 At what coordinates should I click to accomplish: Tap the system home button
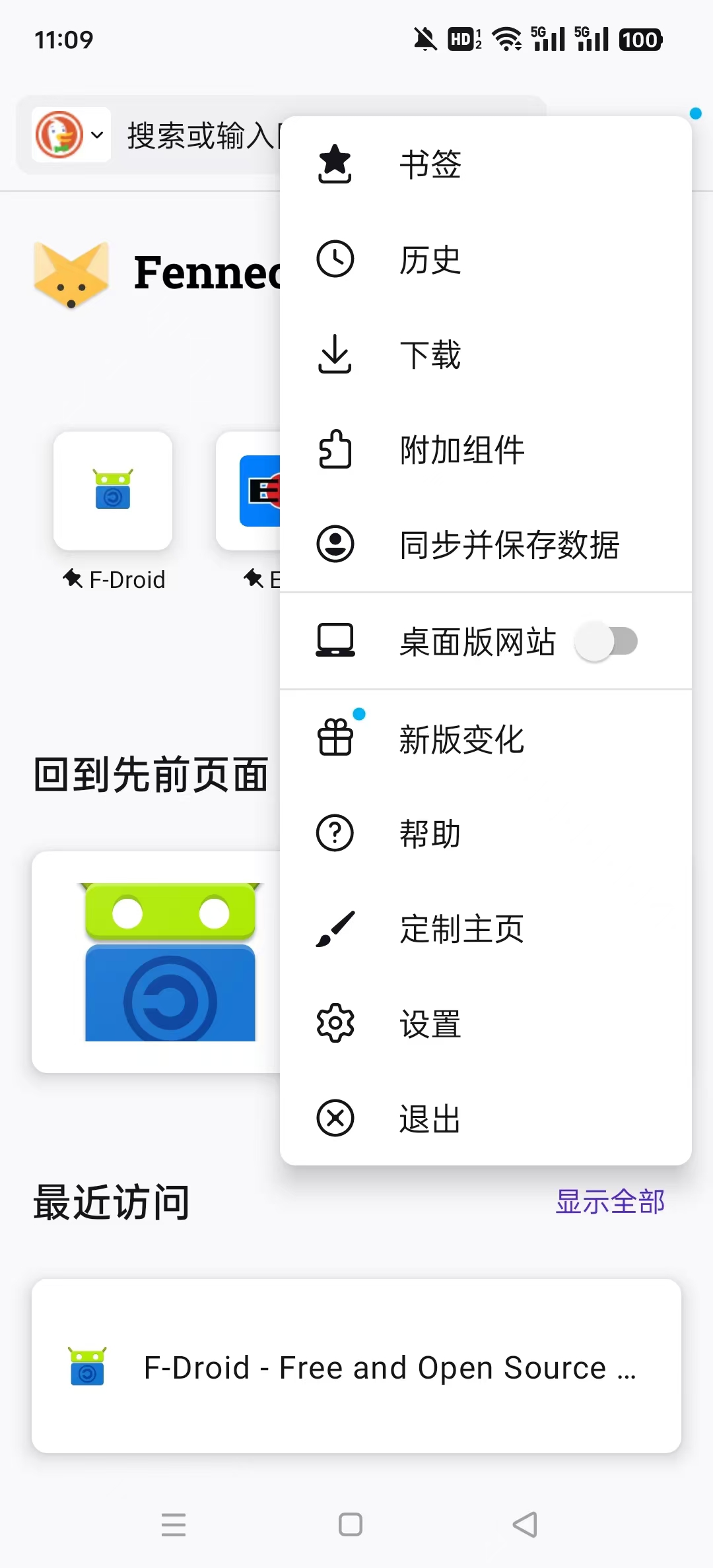350,1524
